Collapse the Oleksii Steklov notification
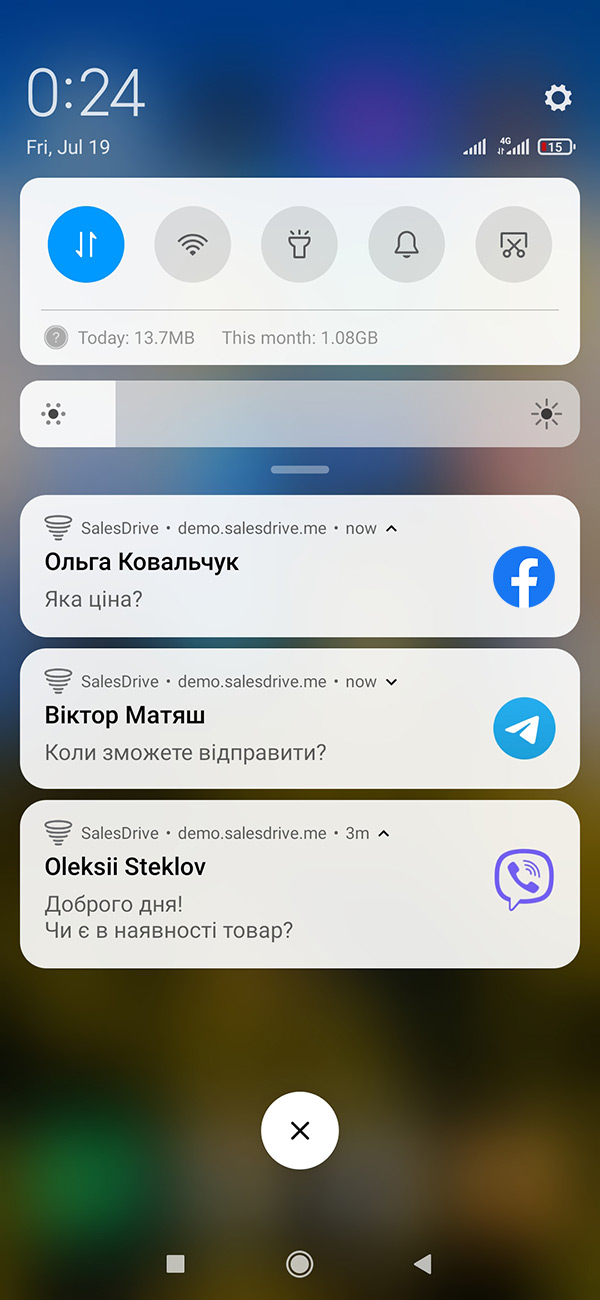The height and width of the screenshot is (1300, 600). point(384,833)
